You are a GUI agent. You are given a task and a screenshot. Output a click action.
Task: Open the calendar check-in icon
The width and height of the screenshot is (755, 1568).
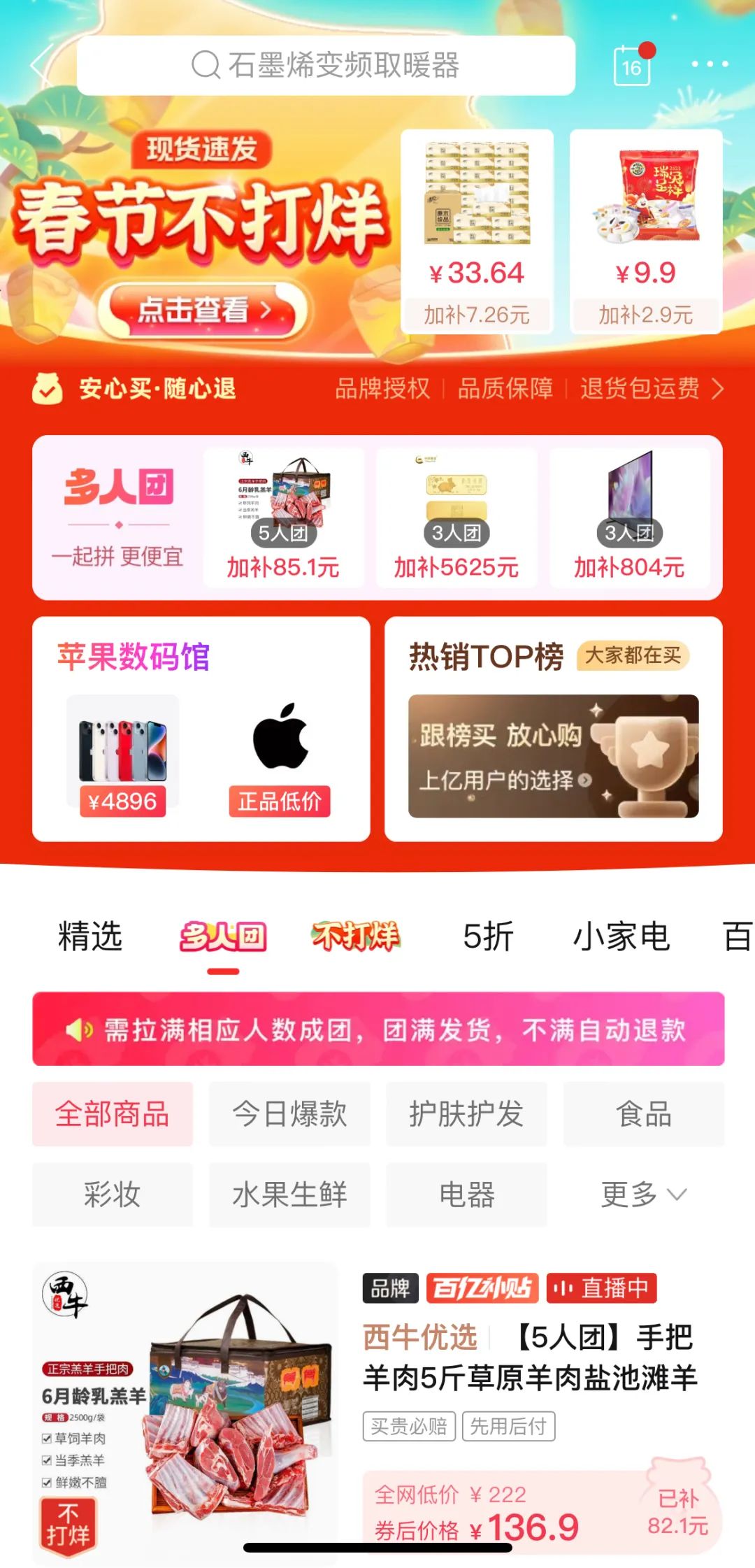pyautogui.click(x=632, y=66)
